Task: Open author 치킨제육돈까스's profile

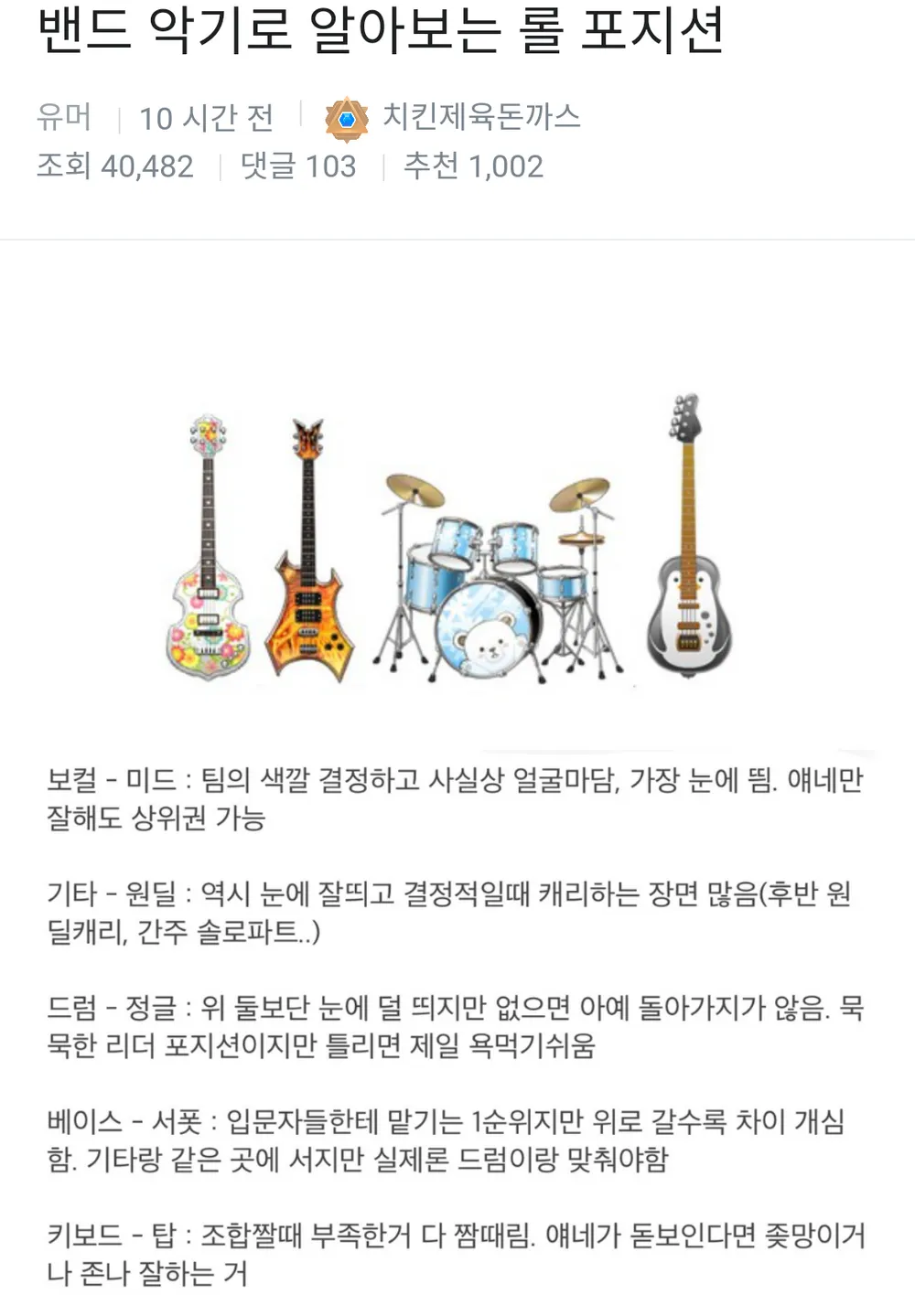Action: click(x=480, y=117)
